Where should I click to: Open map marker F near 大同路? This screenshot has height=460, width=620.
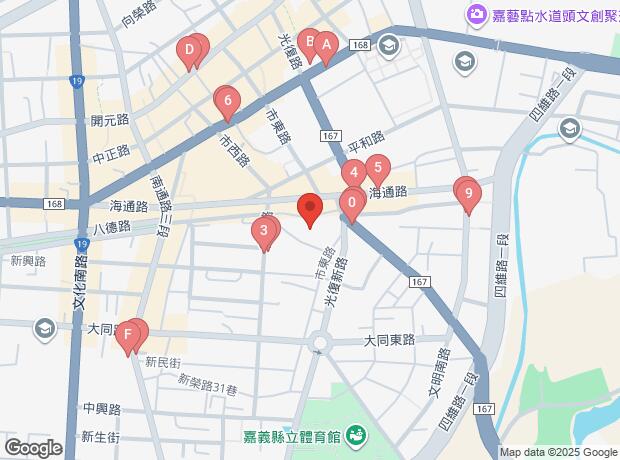tap(128, 334)
